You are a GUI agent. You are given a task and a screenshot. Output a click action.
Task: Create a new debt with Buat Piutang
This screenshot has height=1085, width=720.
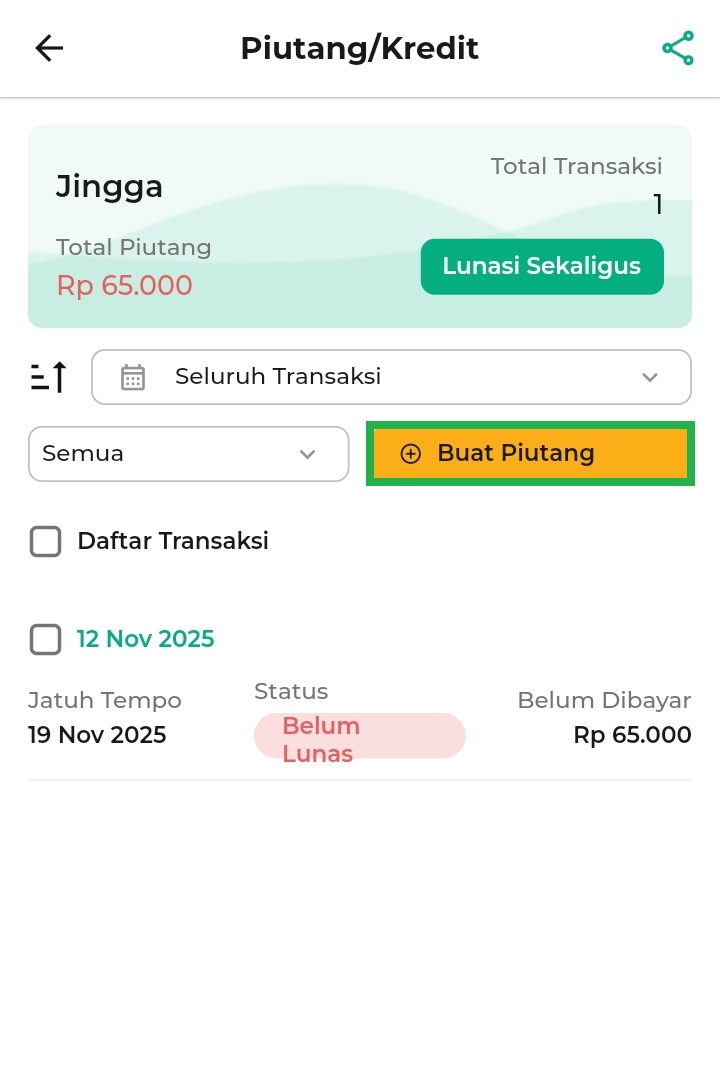coord(530,454)
